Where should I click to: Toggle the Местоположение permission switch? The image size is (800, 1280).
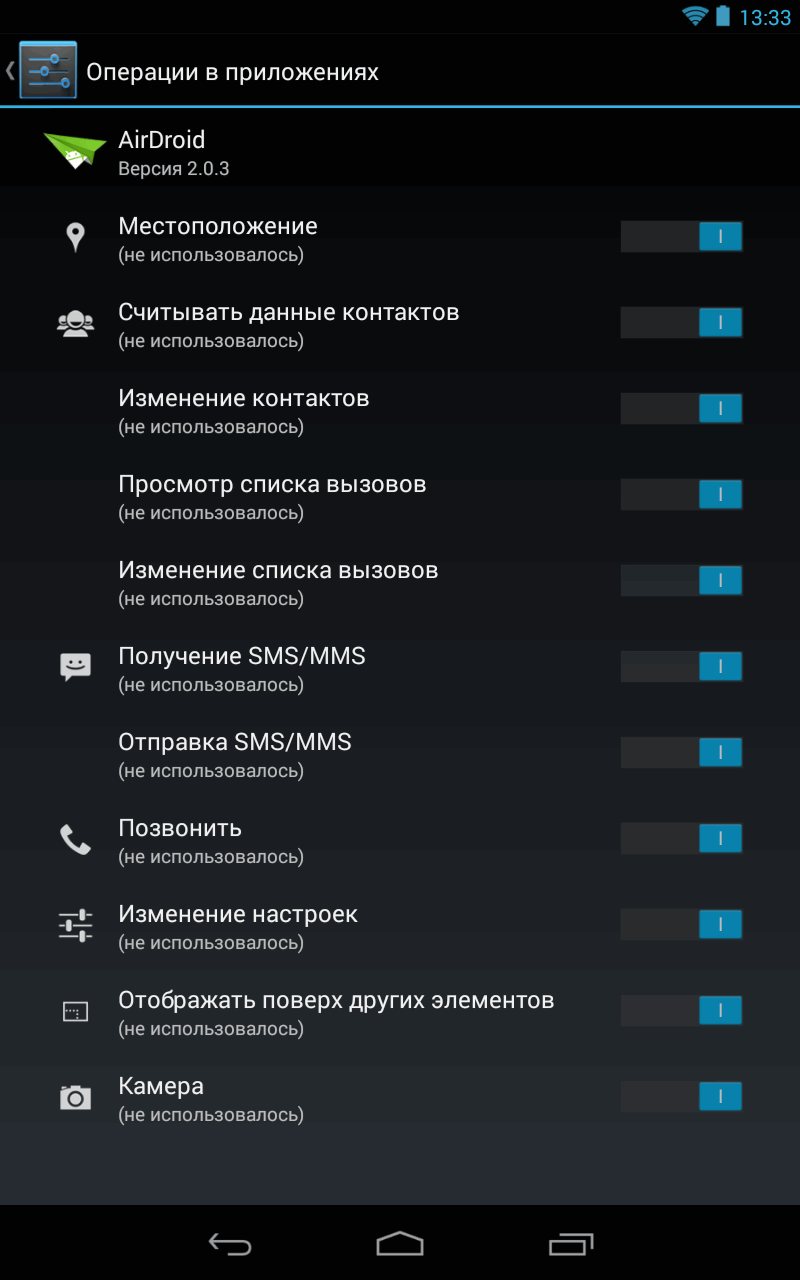(x=681, y=237)
